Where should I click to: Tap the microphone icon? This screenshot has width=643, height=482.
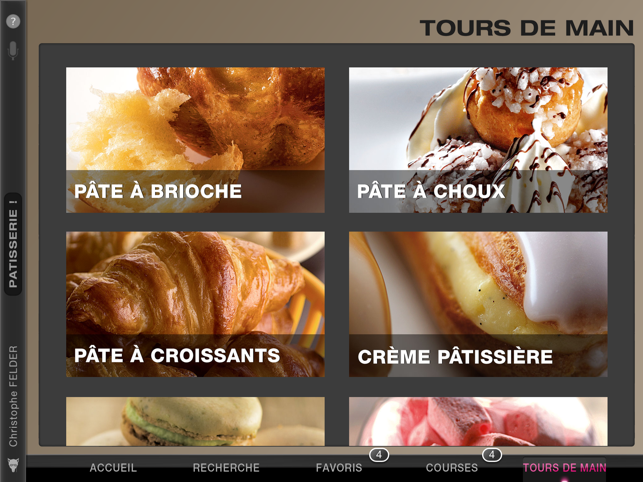13,50
